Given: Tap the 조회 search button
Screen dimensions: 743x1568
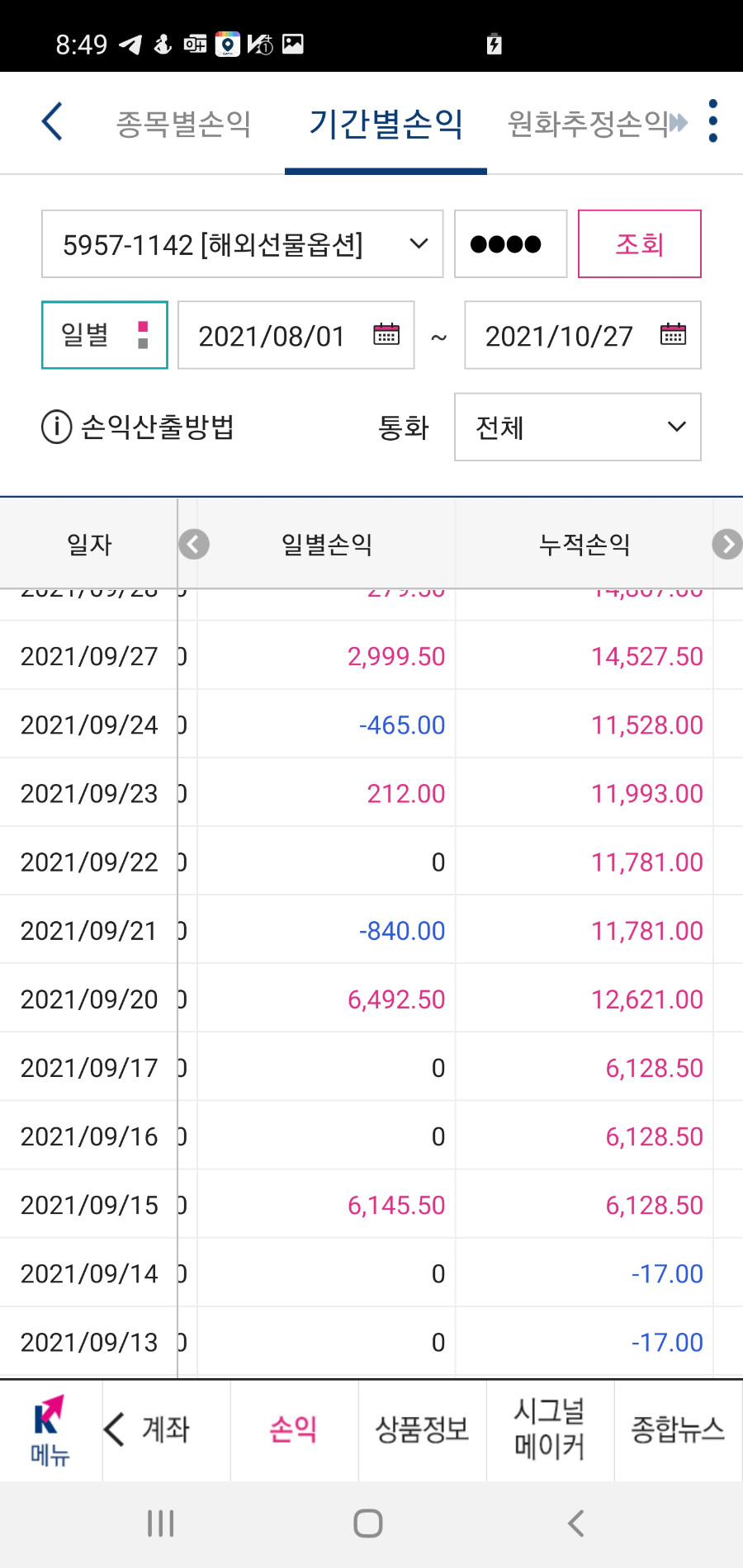Looking at the screenshot, I should pyautogui.click(x=640, y=244).
